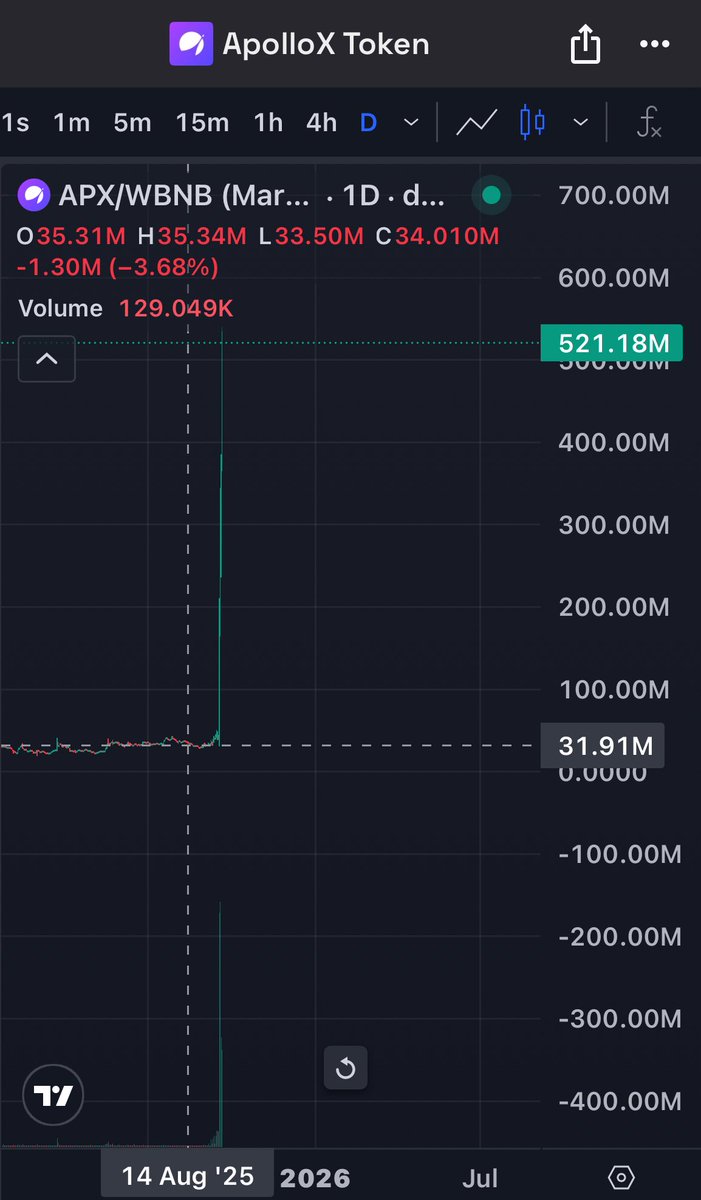
Task: Switch to the 1h timeframe
Action: pos(268,123)
